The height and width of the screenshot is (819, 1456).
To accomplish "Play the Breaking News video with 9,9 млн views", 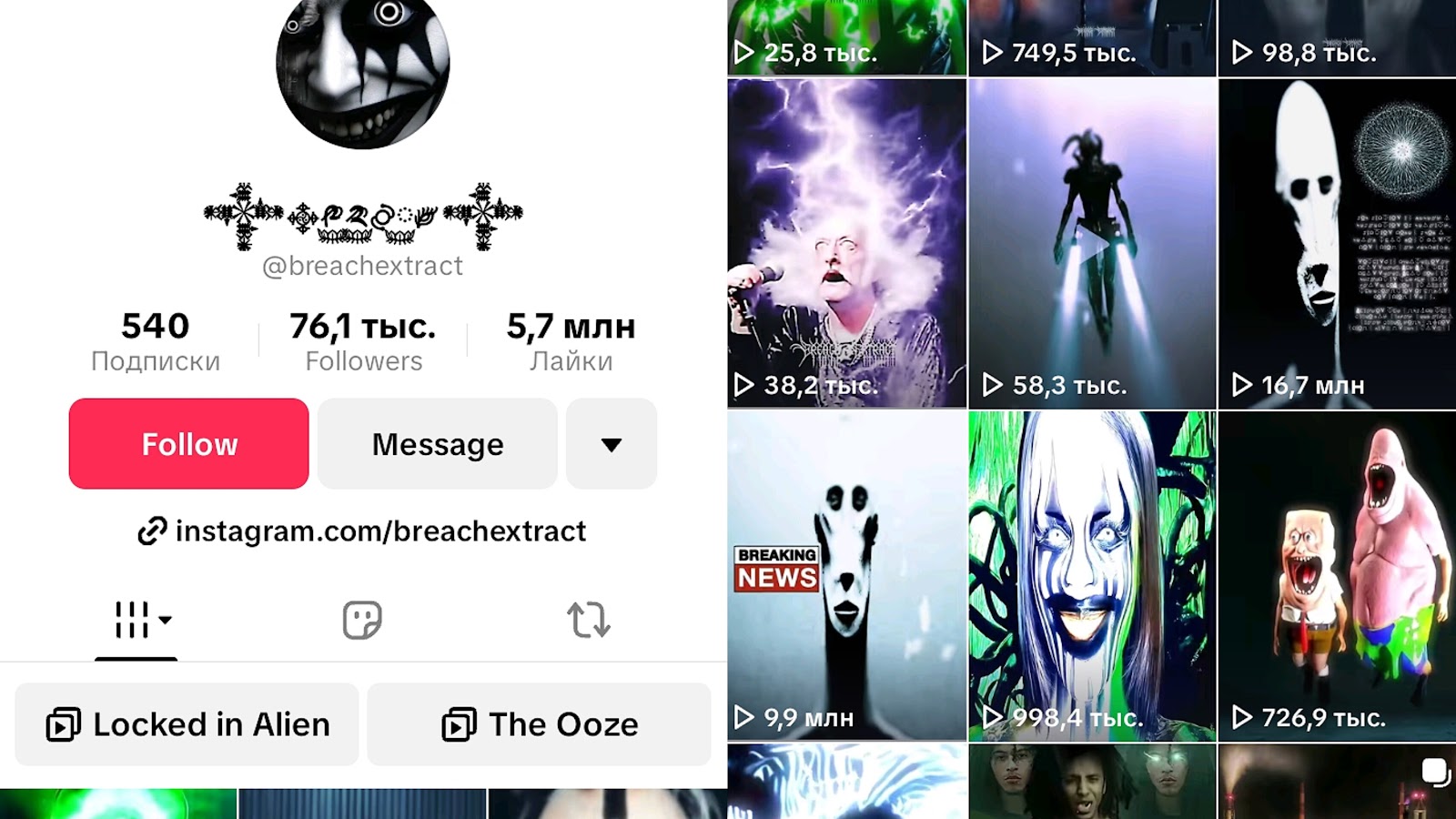I will pyautogui.click(x=846, y=575).
